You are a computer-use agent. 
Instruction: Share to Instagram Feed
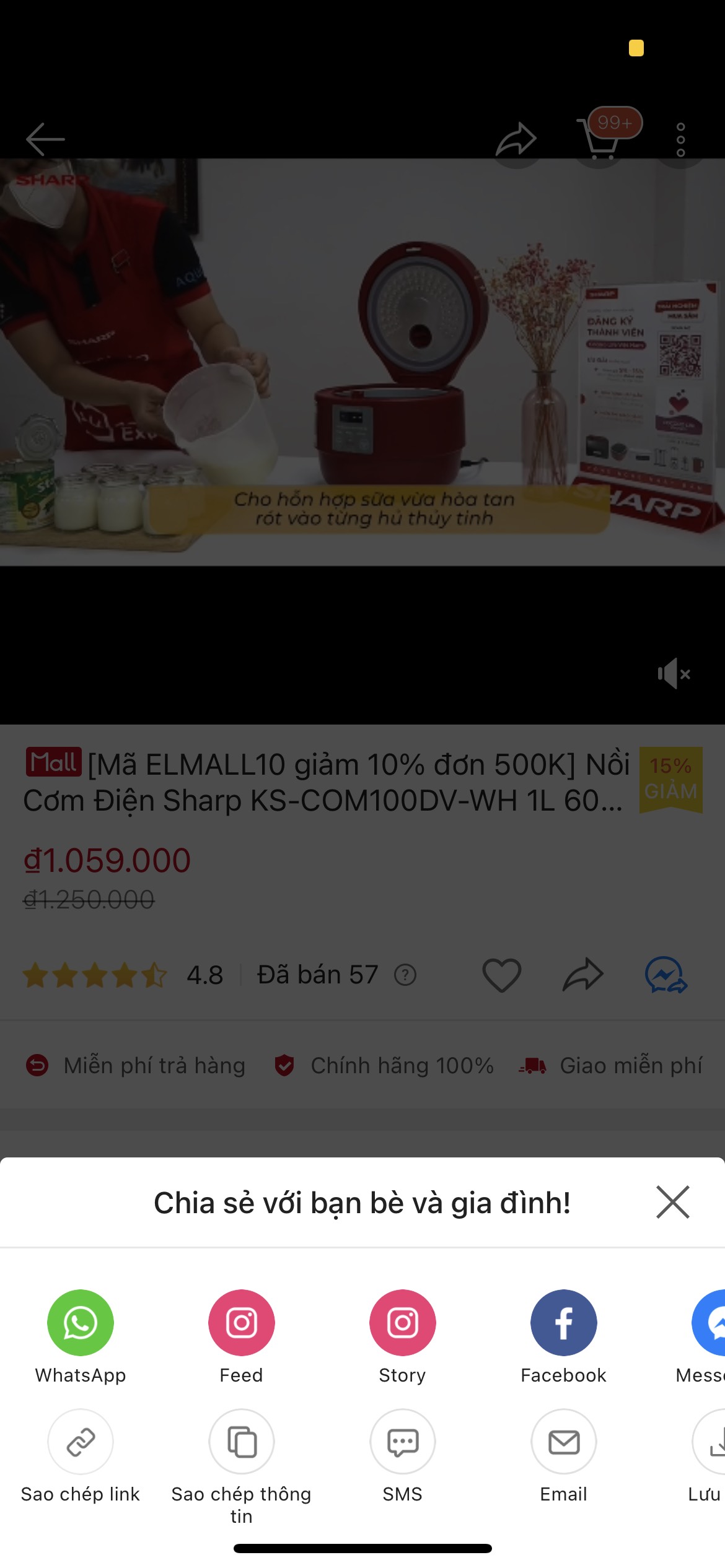(242, 1322)
